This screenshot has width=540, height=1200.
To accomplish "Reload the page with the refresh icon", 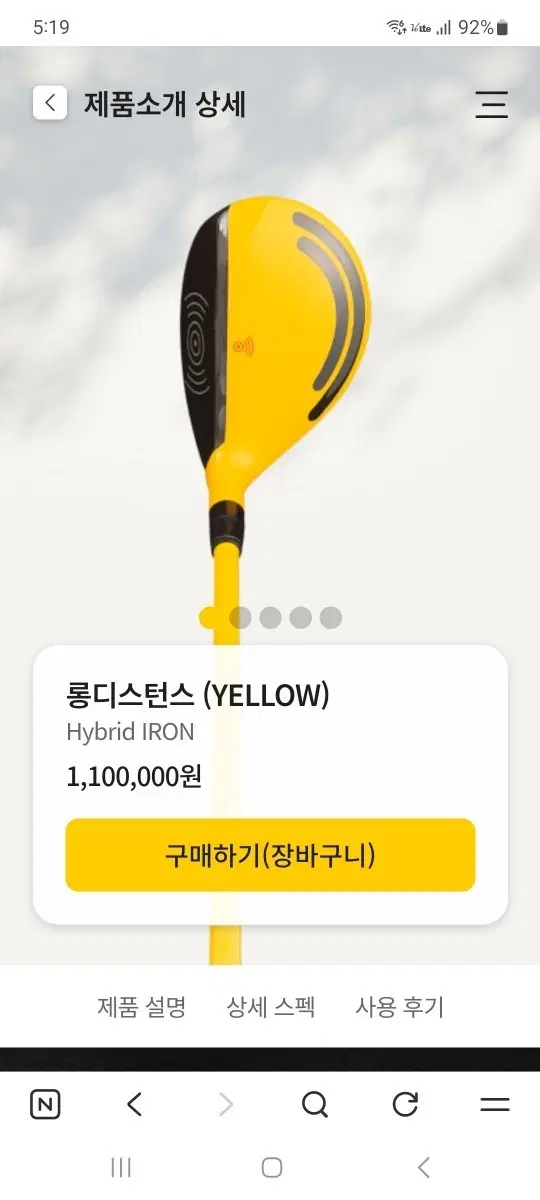I will 405,1105.
